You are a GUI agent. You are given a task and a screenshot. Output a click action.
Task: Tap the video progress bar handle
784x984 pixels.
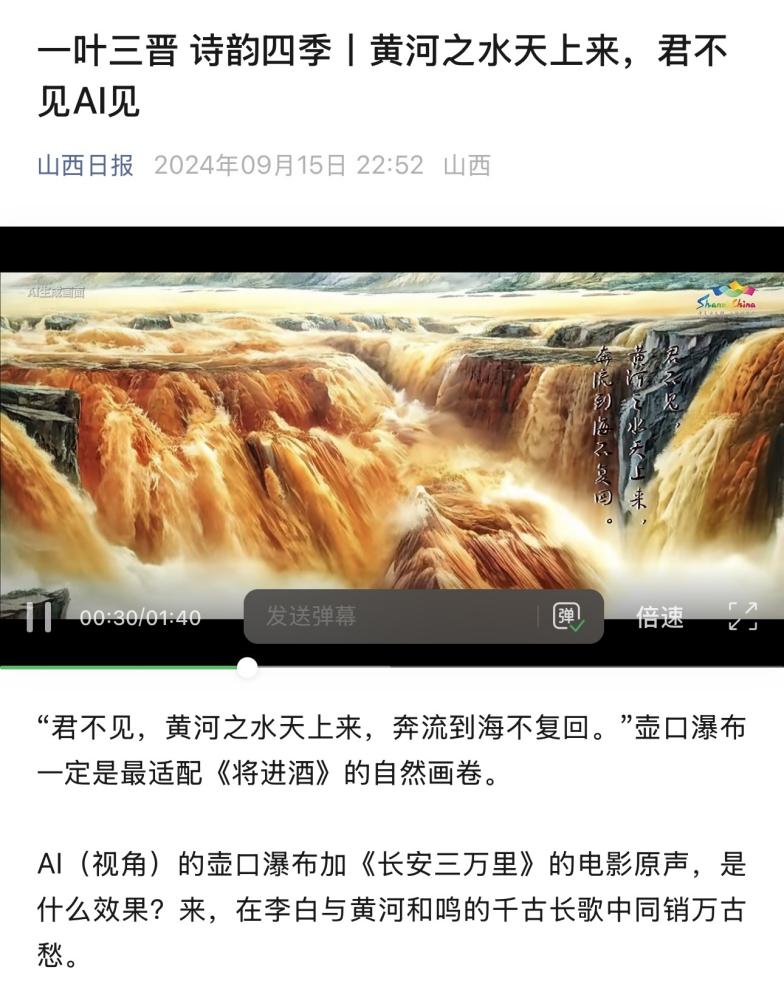coord(247,666)
